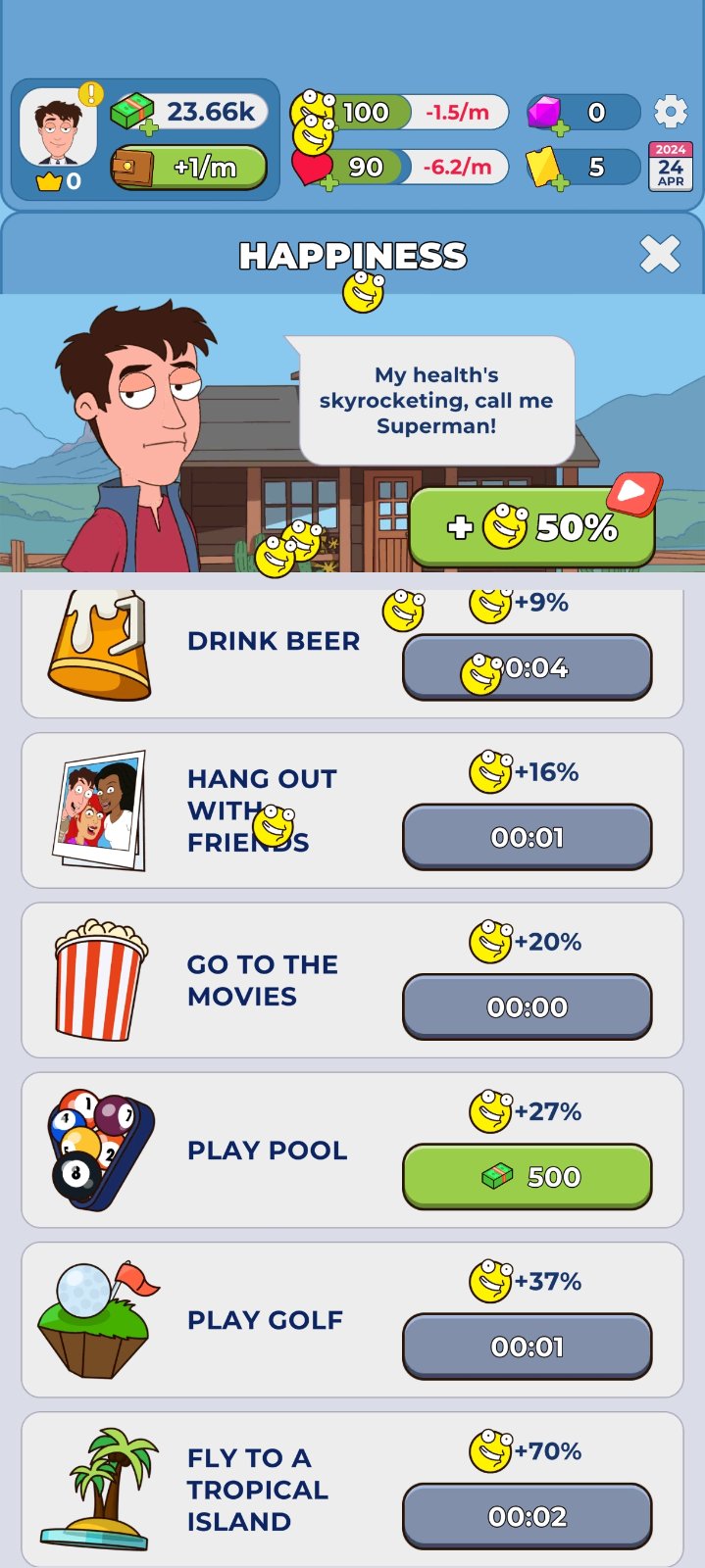
Task: Open the player profile avatar
Action: (58, 129)
